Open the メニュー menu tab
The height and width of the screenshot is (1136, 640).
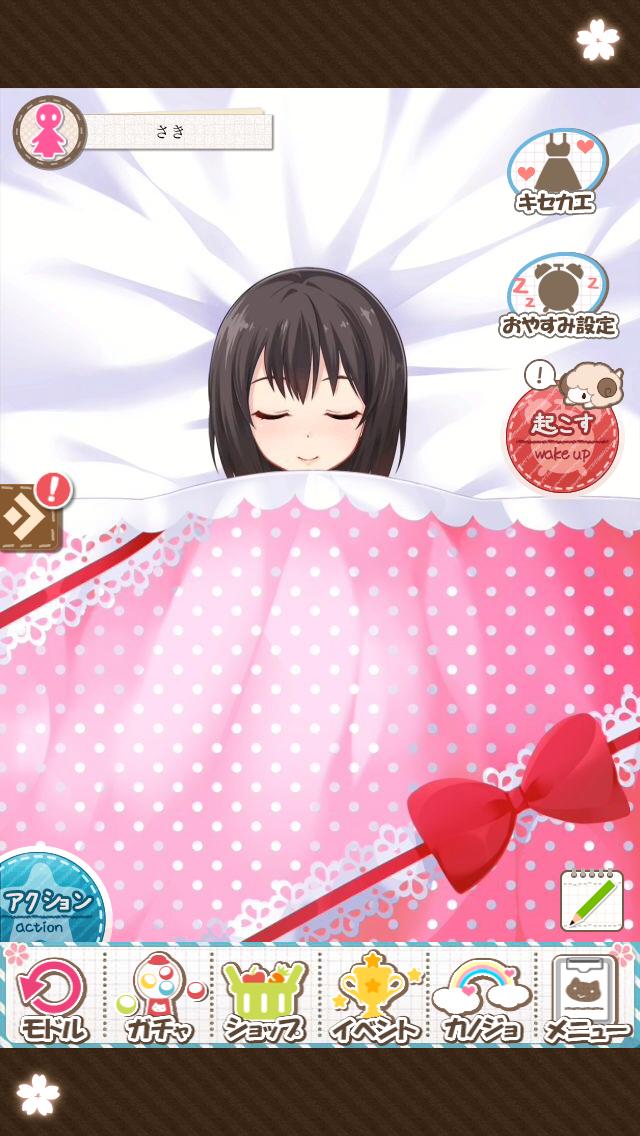587,998
